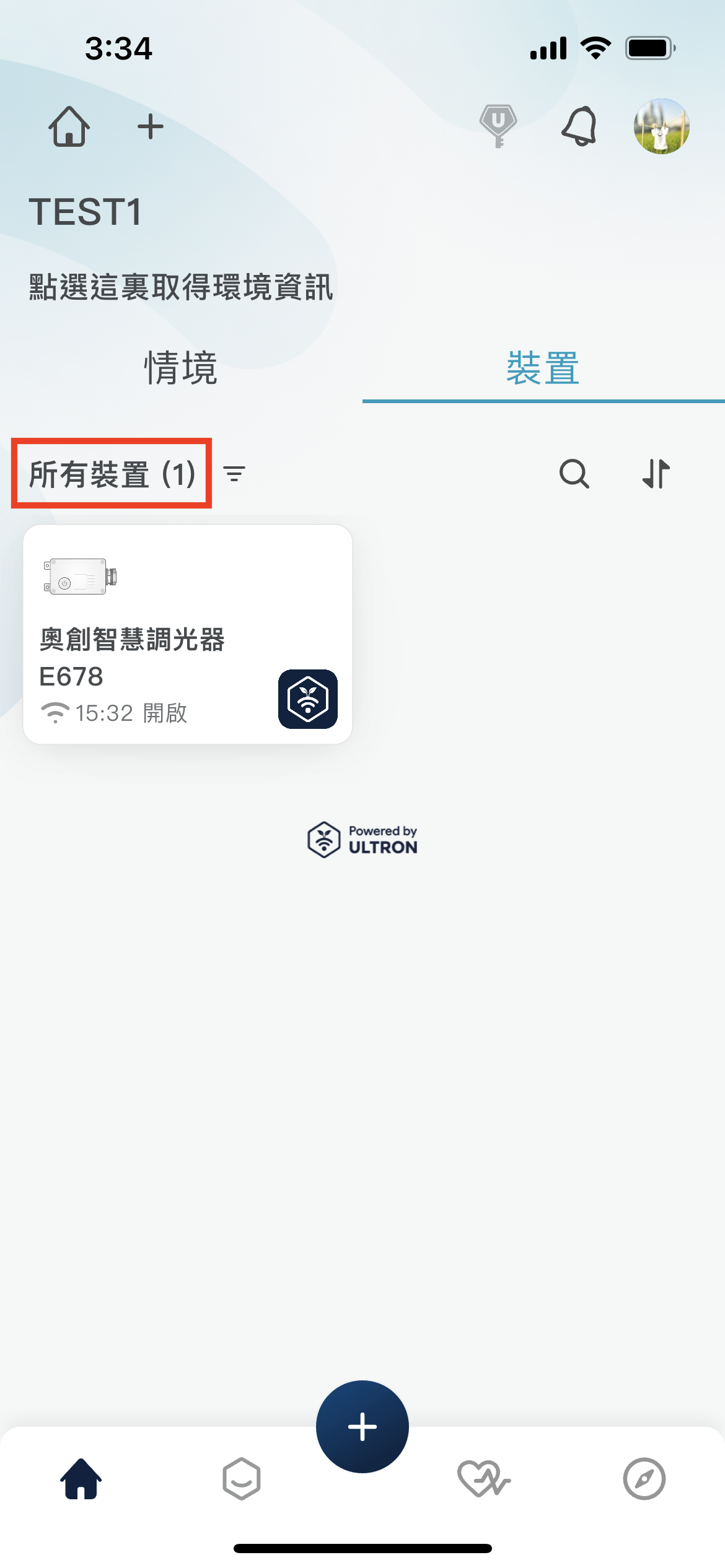
Task: Switch to the 裝置 tab
Action: pos(543,368)
